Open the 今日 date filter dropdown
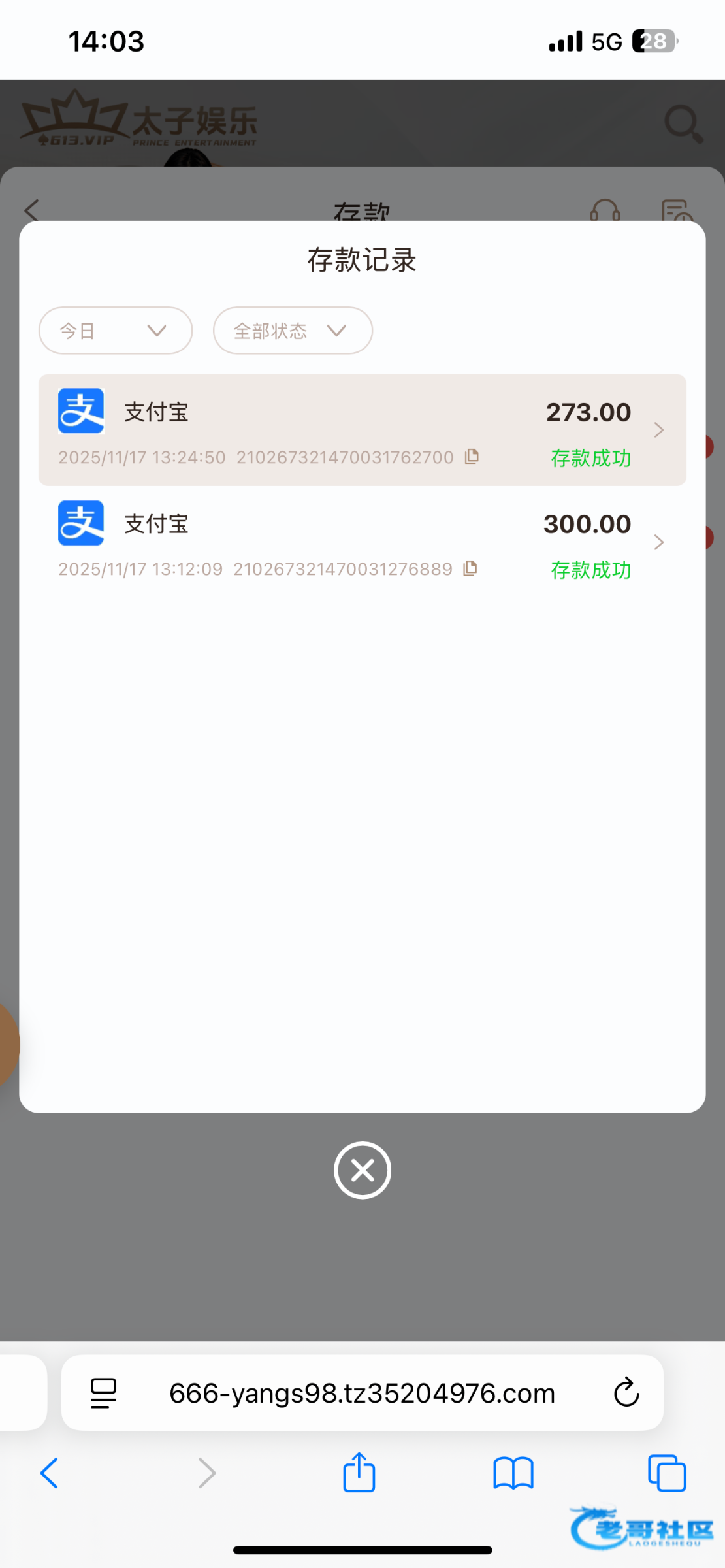This screenshot has height=1568, width=725. (x=116, y=331)
